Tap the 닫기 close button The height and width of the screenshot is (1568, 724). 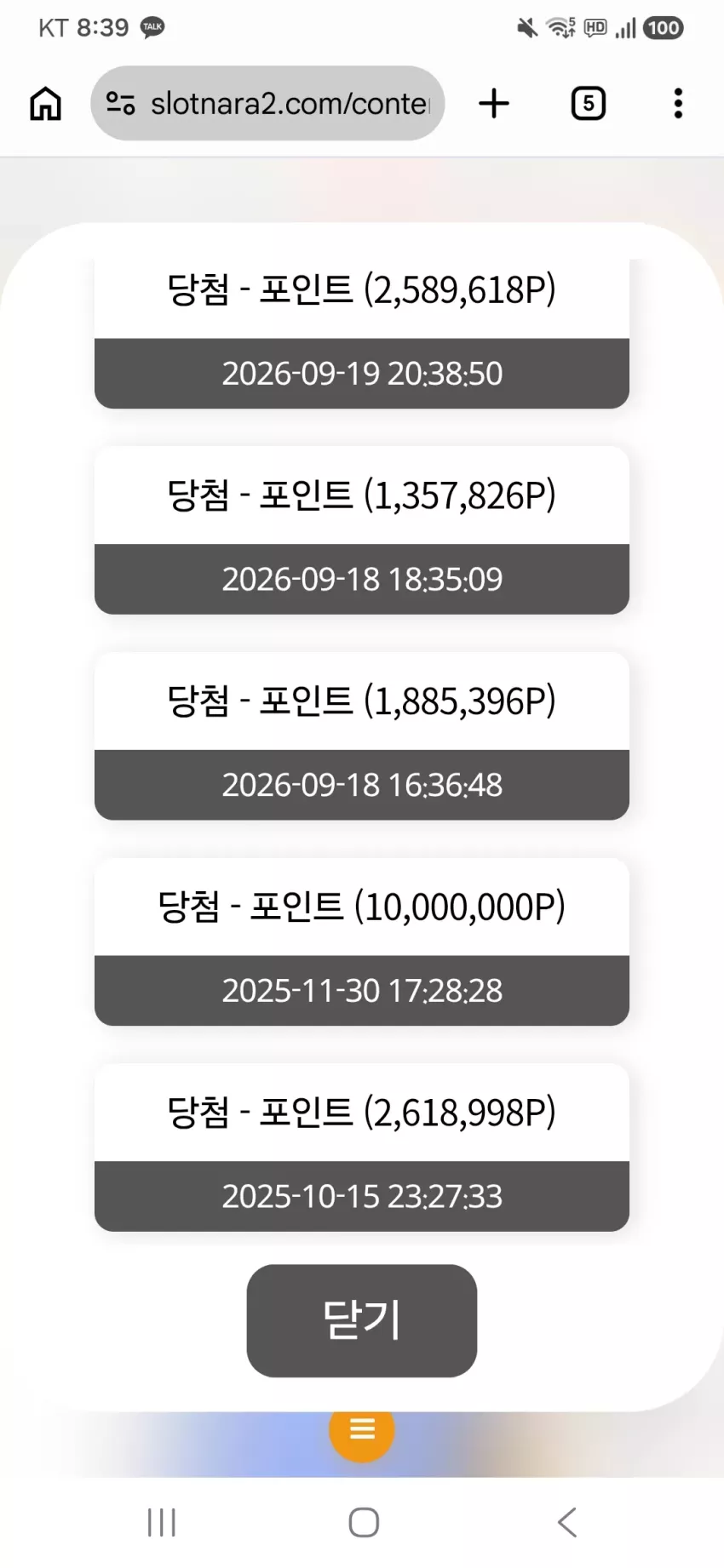[362, 1320]
